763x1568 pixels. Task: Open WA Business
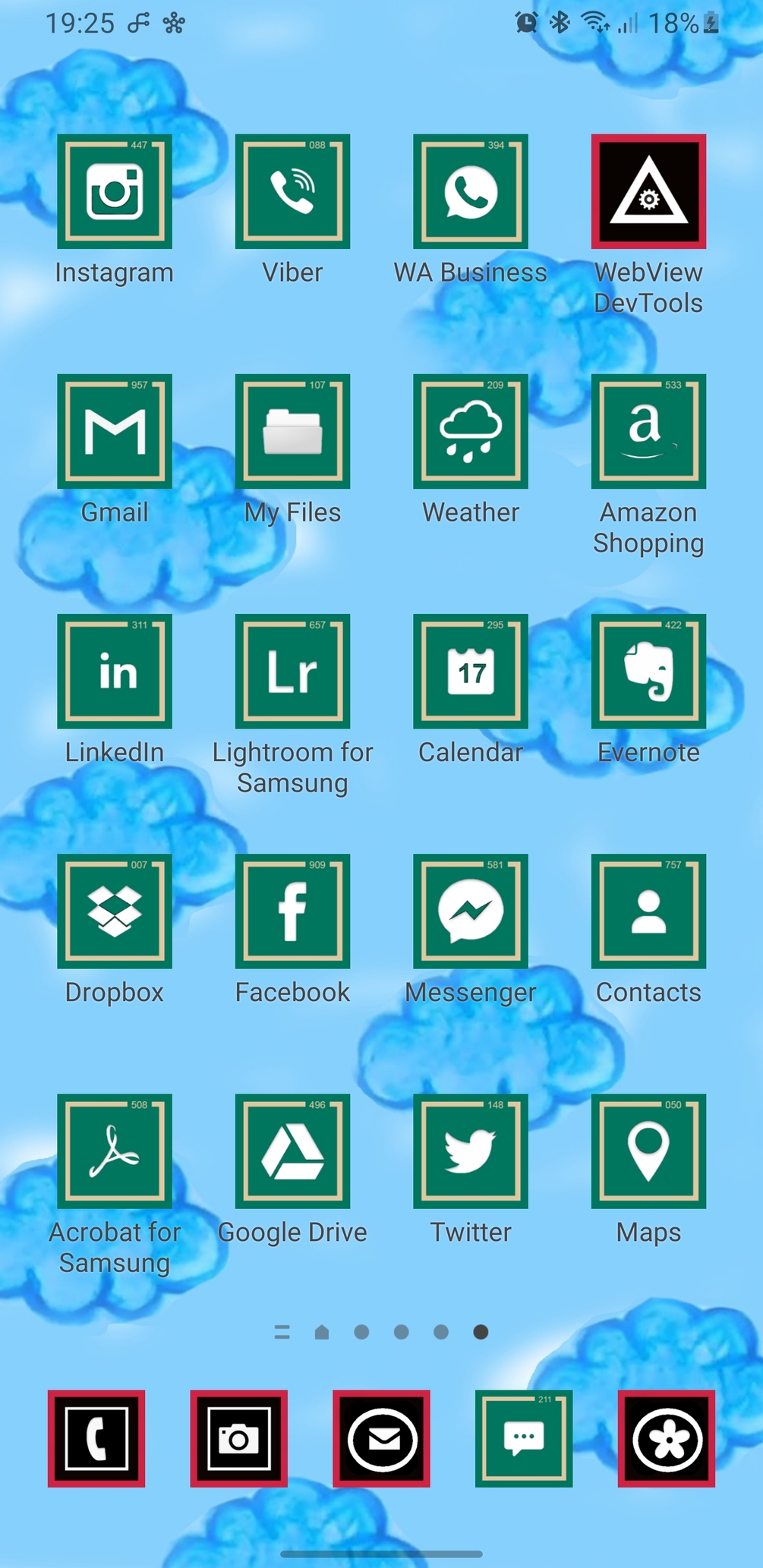coord(471,191)
